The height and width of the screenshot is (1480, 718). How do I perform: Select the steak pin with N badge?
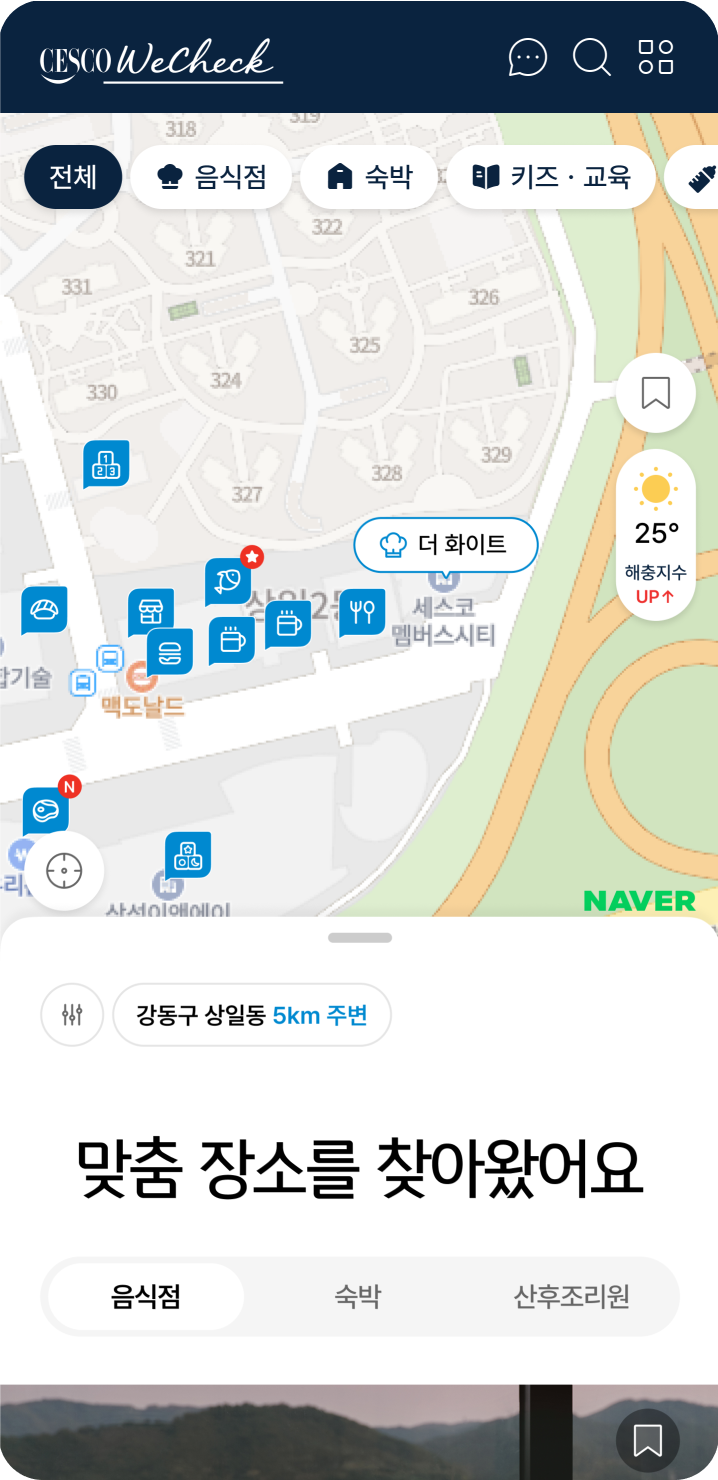[46, 810]
